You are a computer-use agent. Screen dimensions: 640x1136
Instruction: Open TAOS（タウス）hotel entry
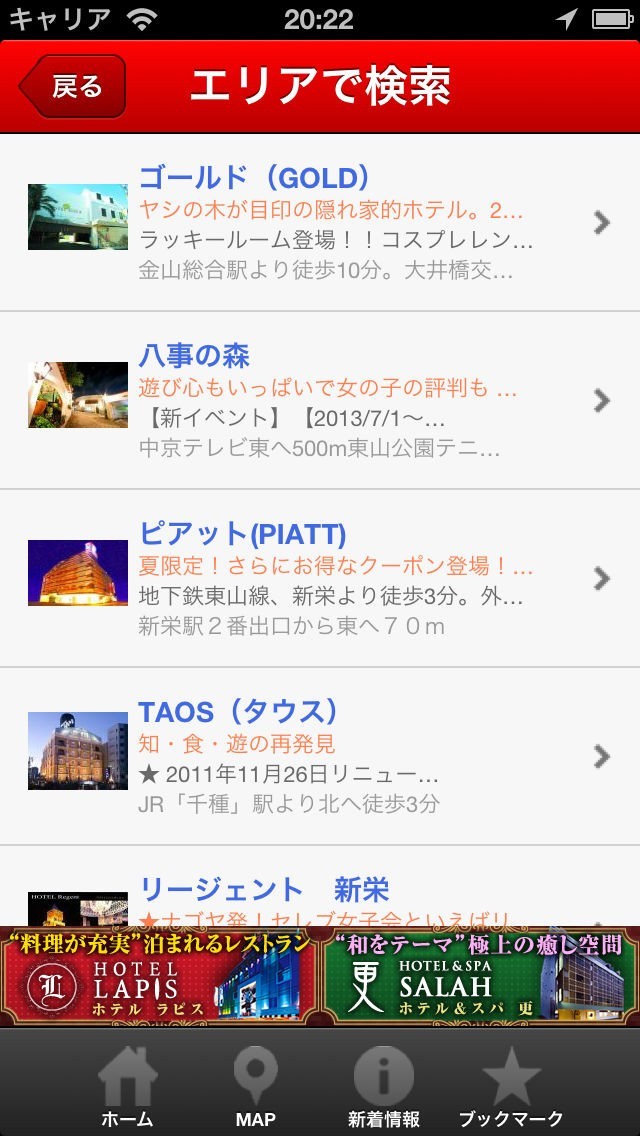(x=320, y=756)
